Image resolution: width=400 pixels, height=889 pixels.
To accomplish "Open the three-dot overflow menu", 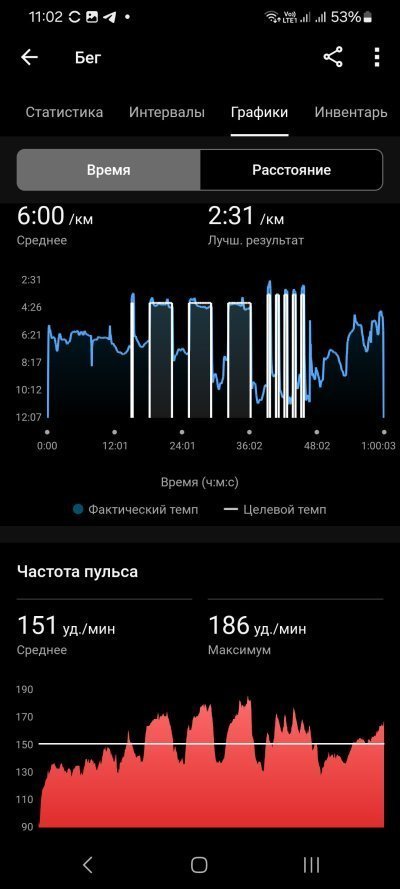I will 377,57.
